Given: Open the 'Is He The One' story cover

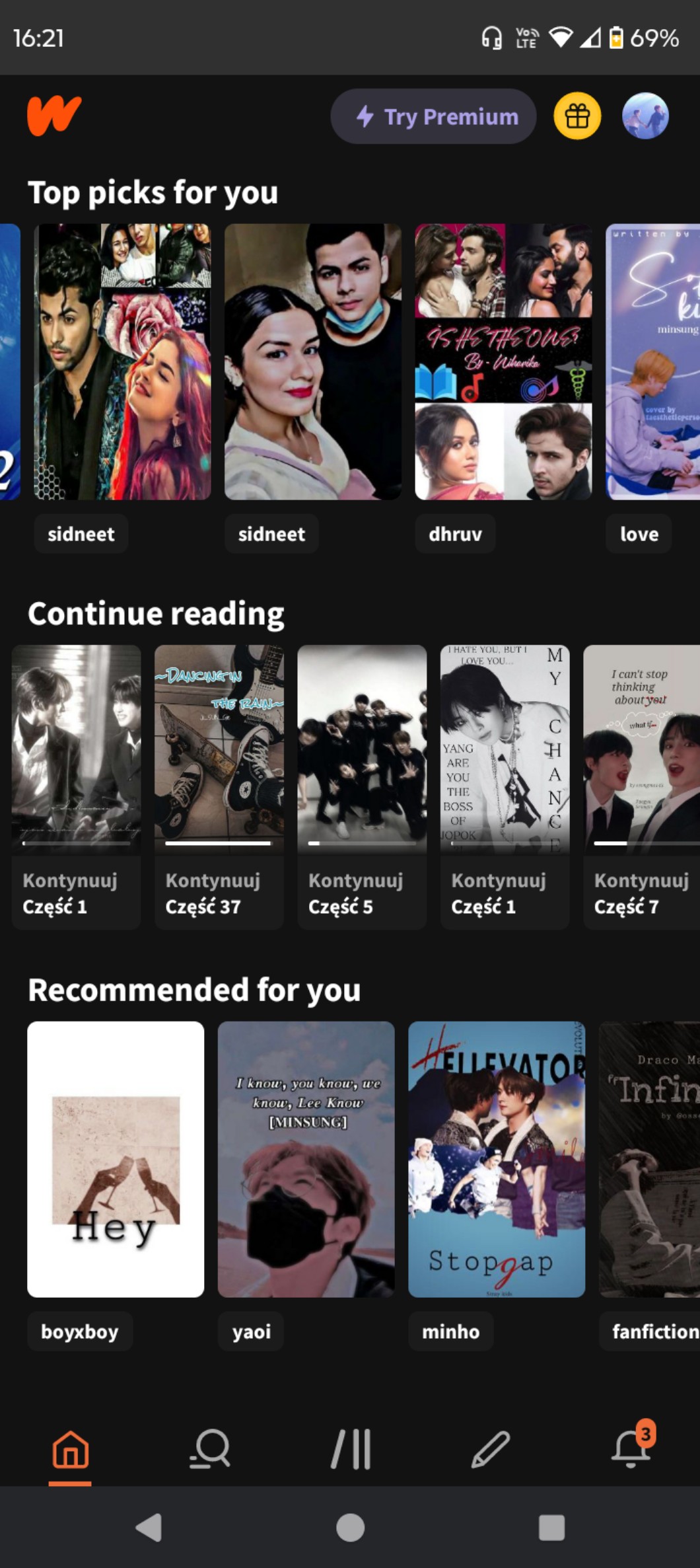Looking at the screenshot, I should [503, 361].
